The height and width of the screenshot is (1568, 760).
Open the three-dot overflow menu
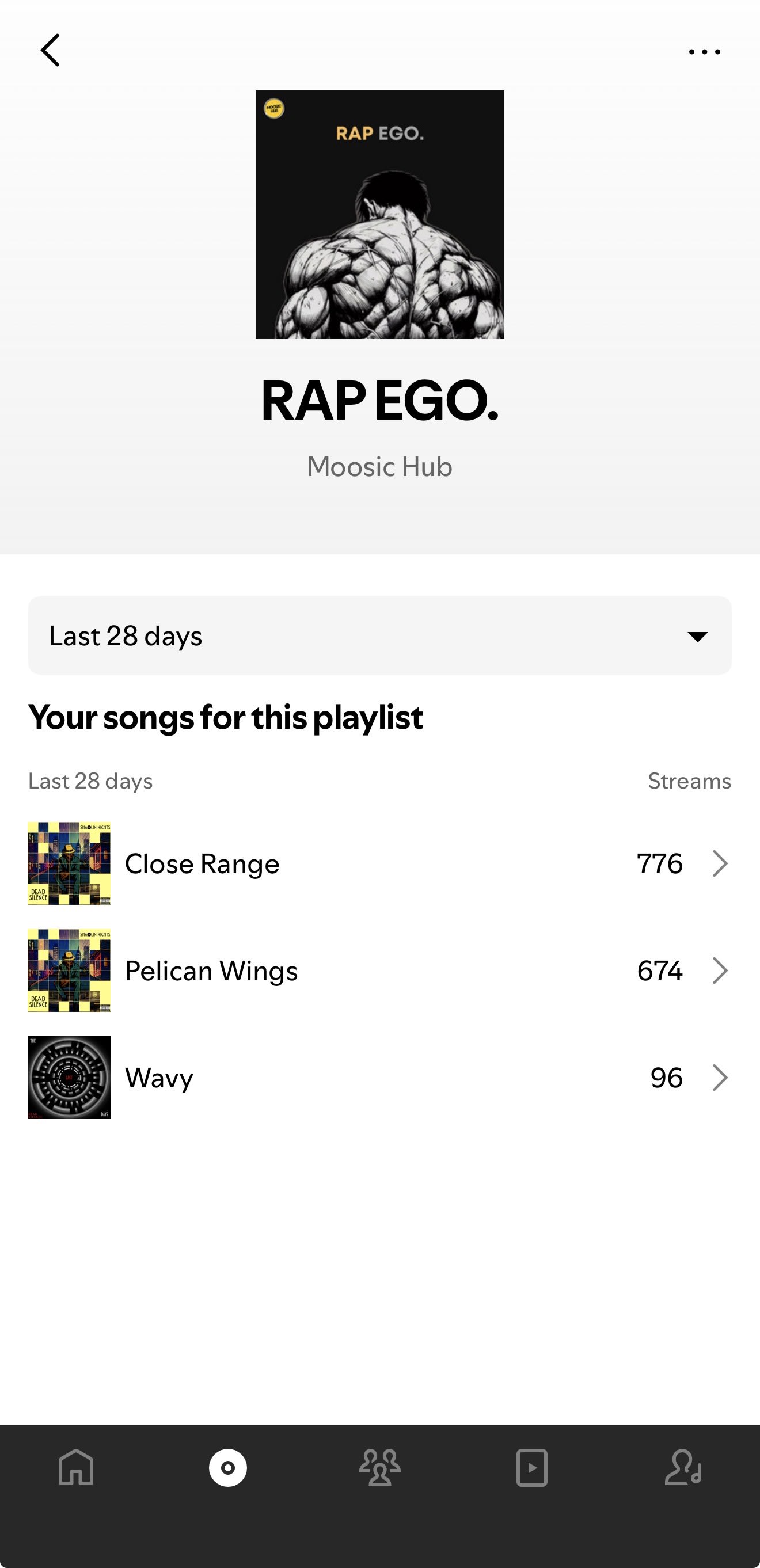pyautogui.click(x=704, y=52)
